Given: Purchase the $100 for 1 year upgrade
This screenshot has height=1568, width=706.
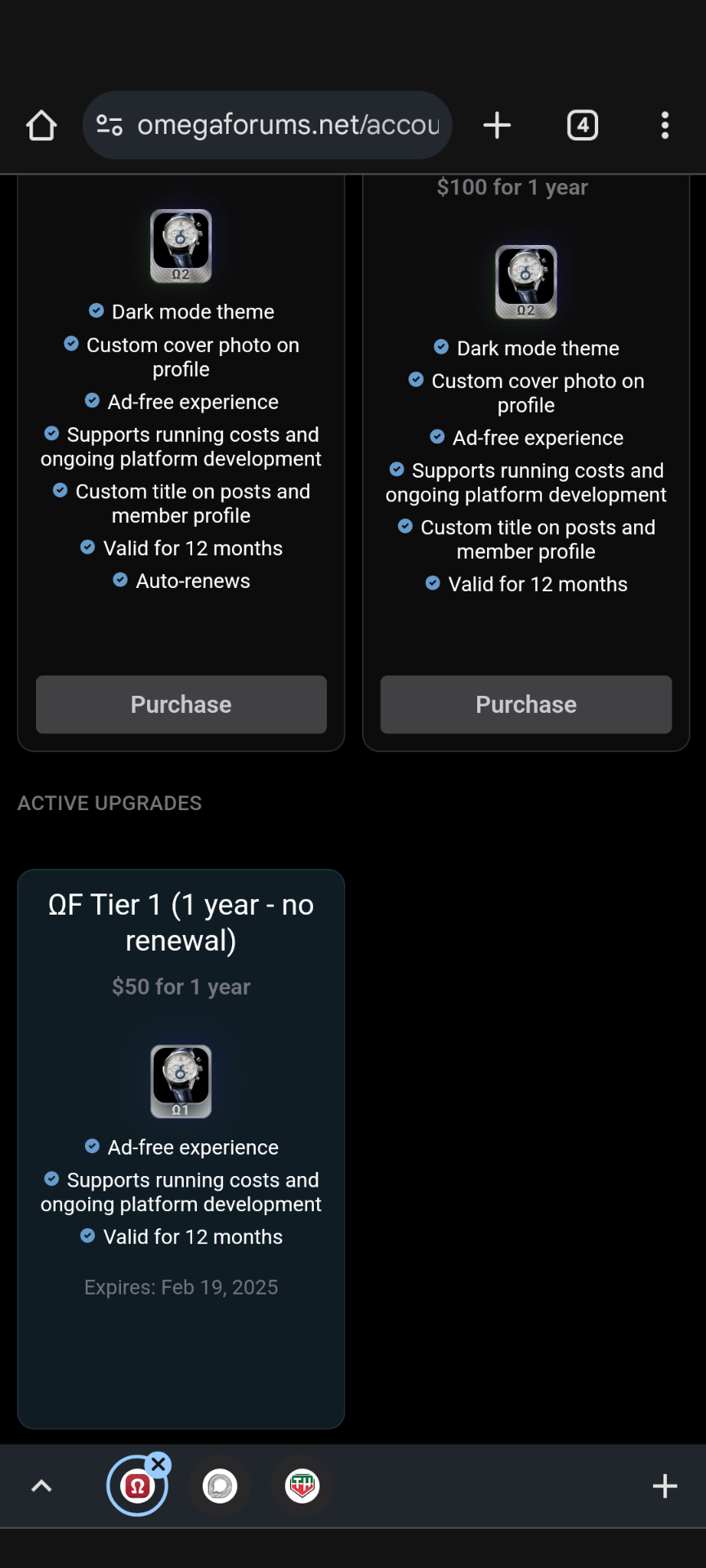Looking at the screenshot, I should (x=526, y=704).
